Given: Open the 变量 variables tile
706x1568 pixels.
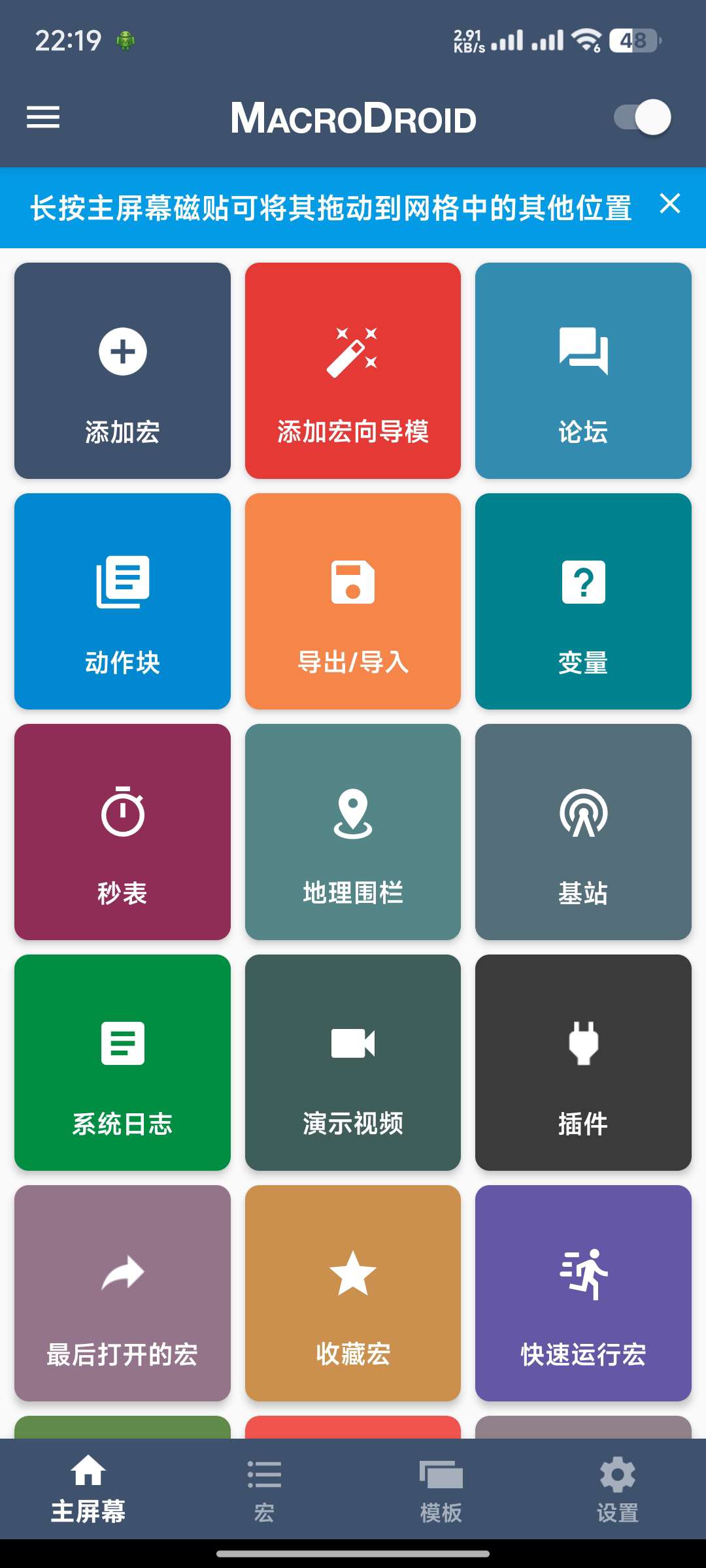Looking at the screenshot, I should [583, 601].
